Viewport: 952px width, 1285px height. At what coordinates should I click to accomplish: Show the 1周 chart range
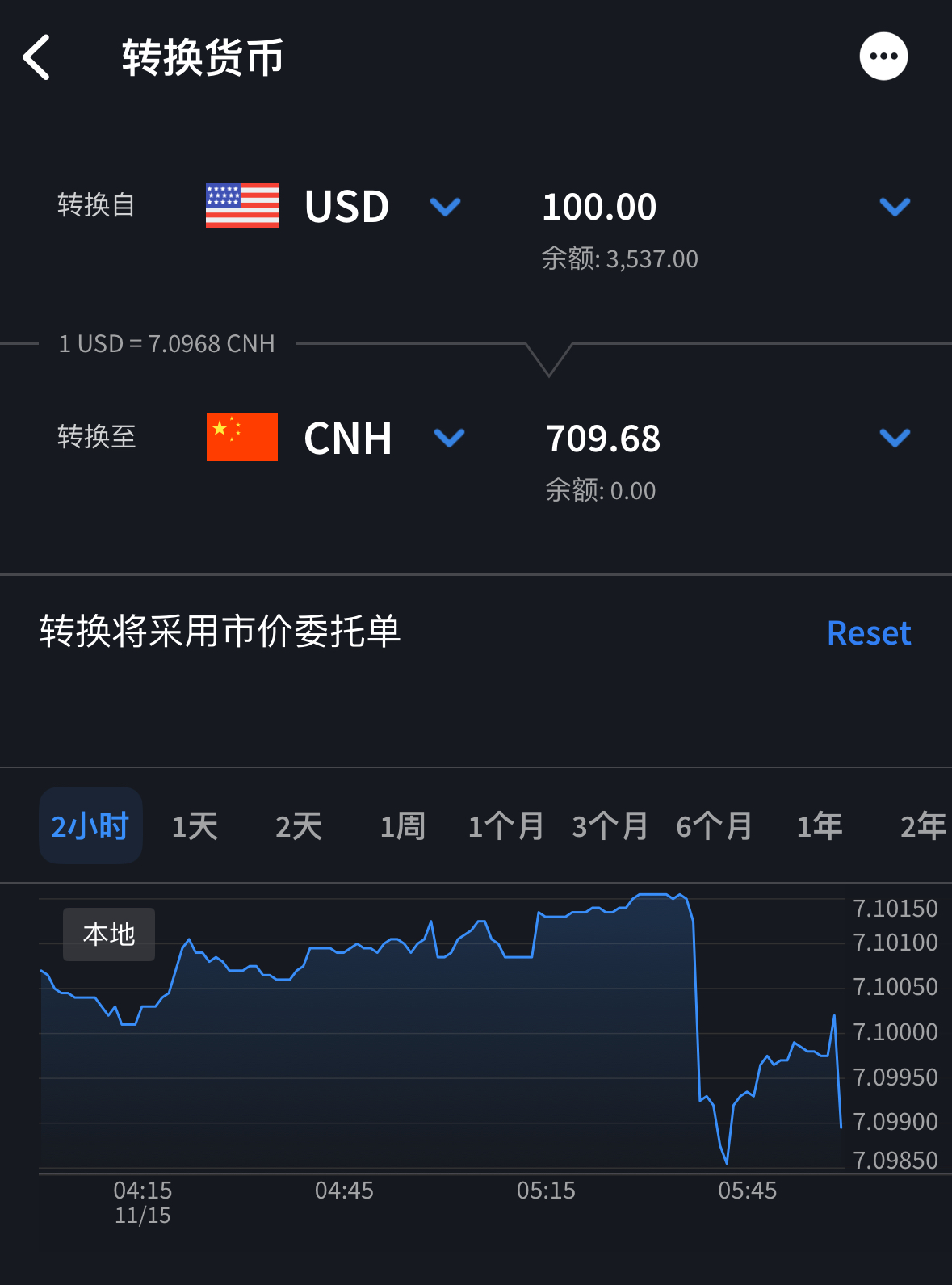(402, 826)
